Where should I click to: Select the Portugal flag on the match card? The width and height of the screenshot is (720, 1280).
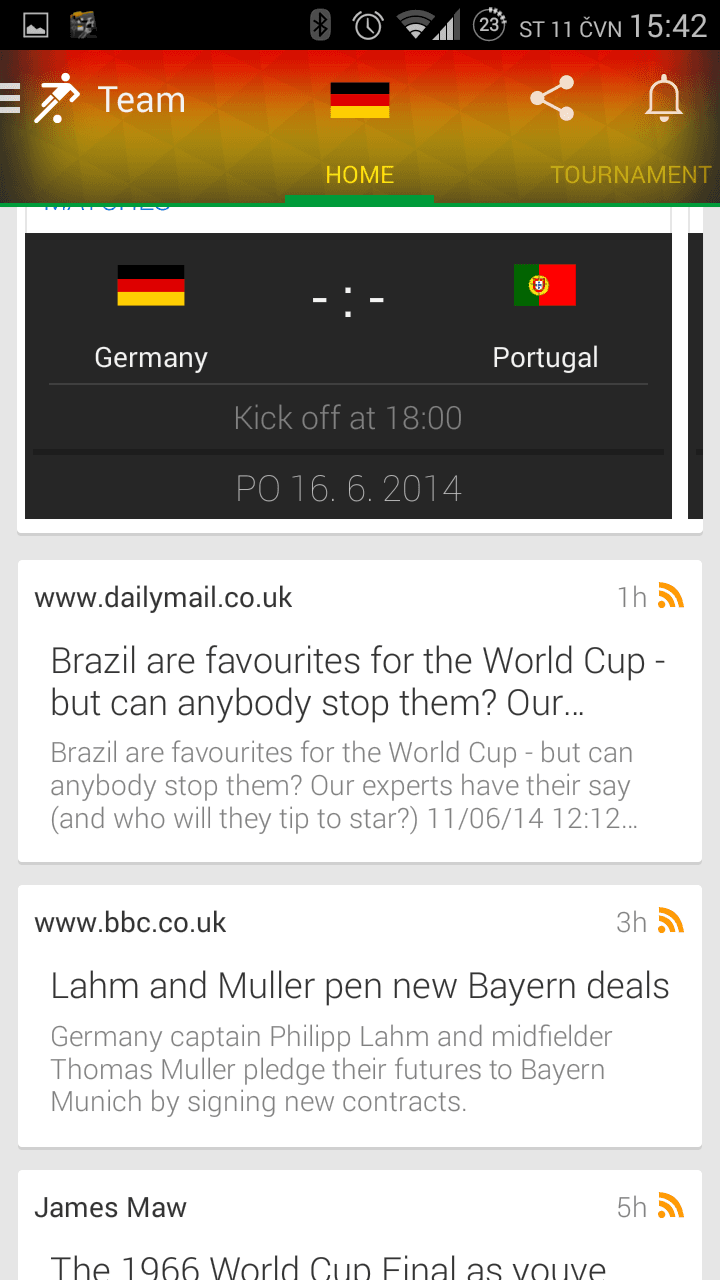545,285
